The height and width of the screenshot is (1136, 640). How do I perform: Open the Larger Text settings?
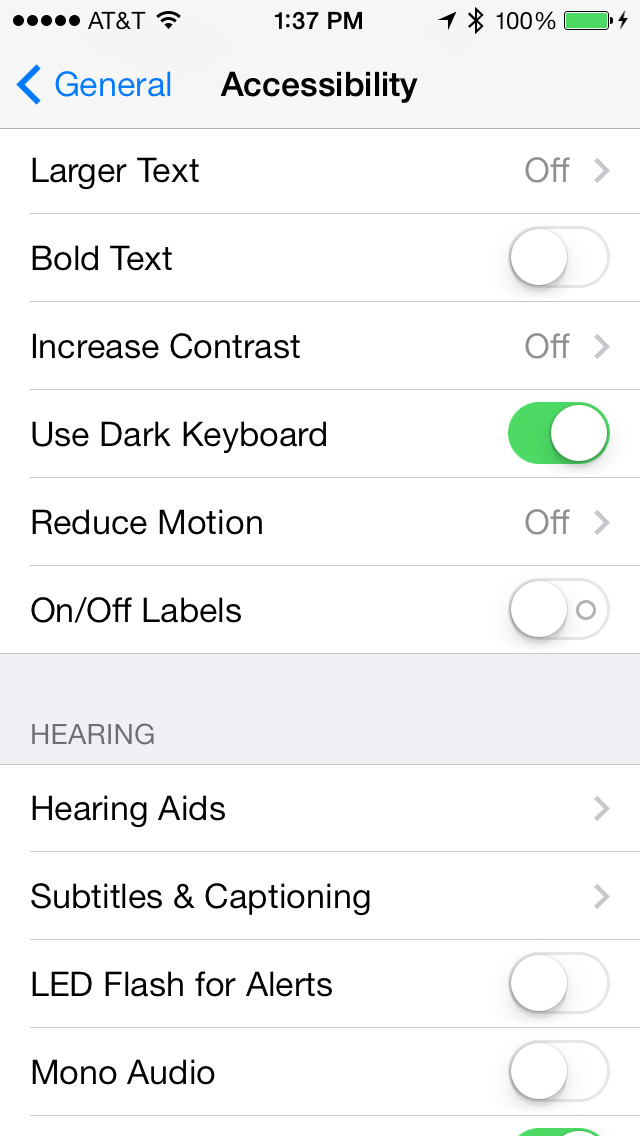click(x=320, y=171)
